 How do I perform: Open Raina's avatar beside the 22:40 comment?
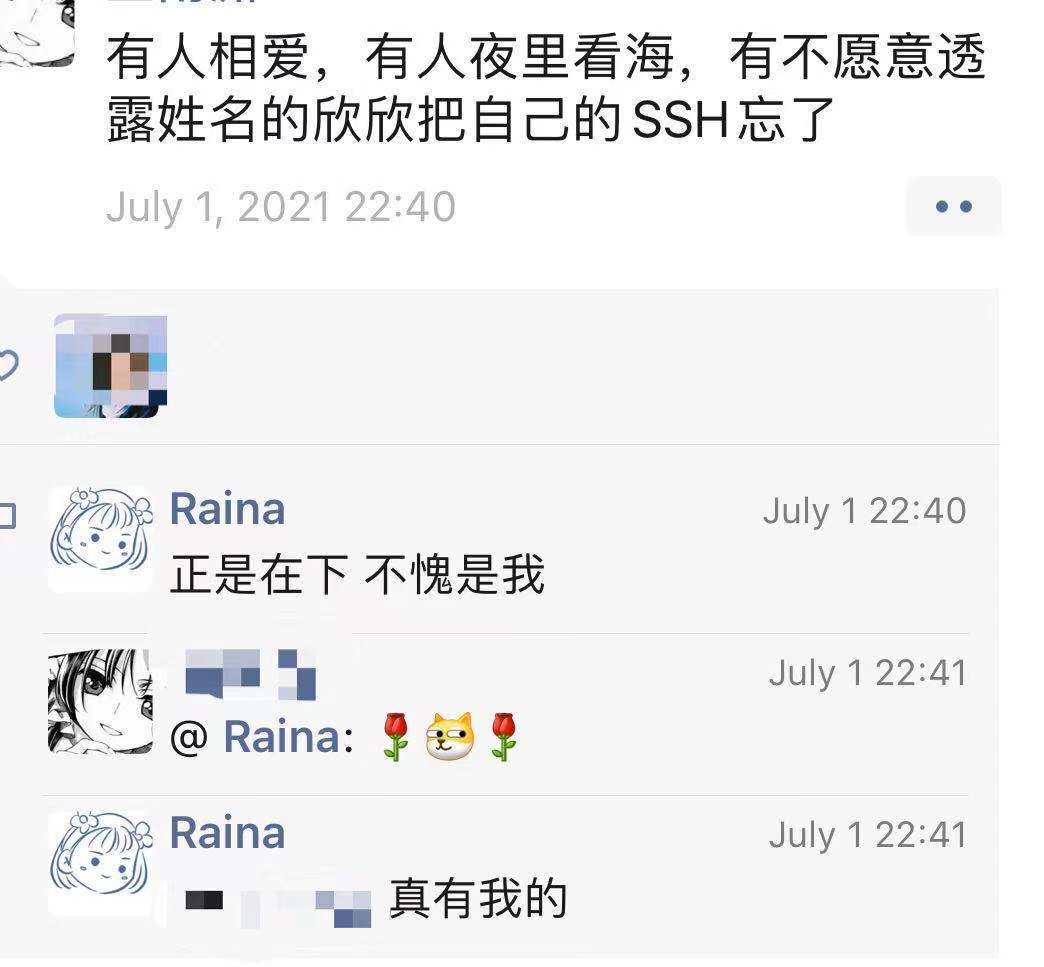(101, 539)
